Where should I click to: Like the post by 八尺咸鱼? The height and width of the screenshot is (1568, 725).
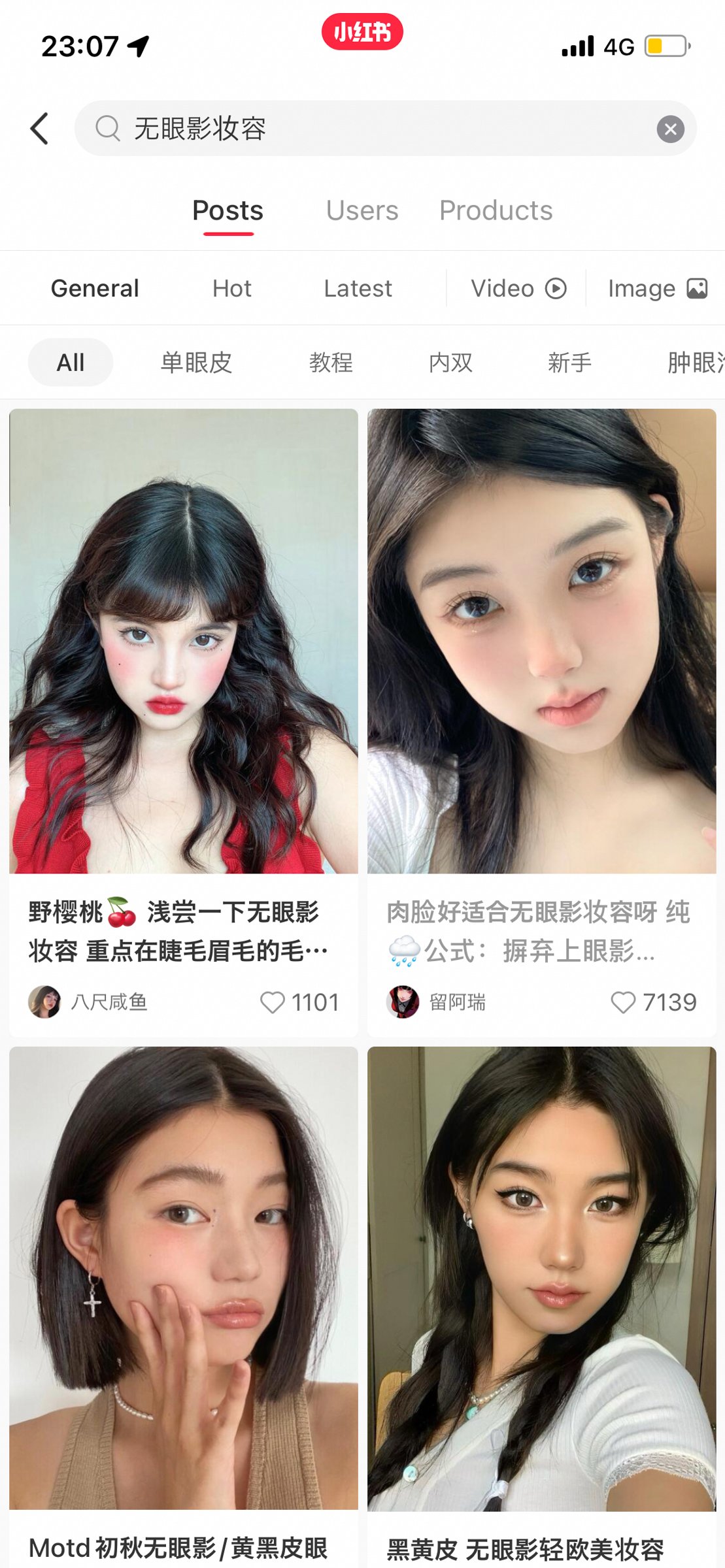273,1002
